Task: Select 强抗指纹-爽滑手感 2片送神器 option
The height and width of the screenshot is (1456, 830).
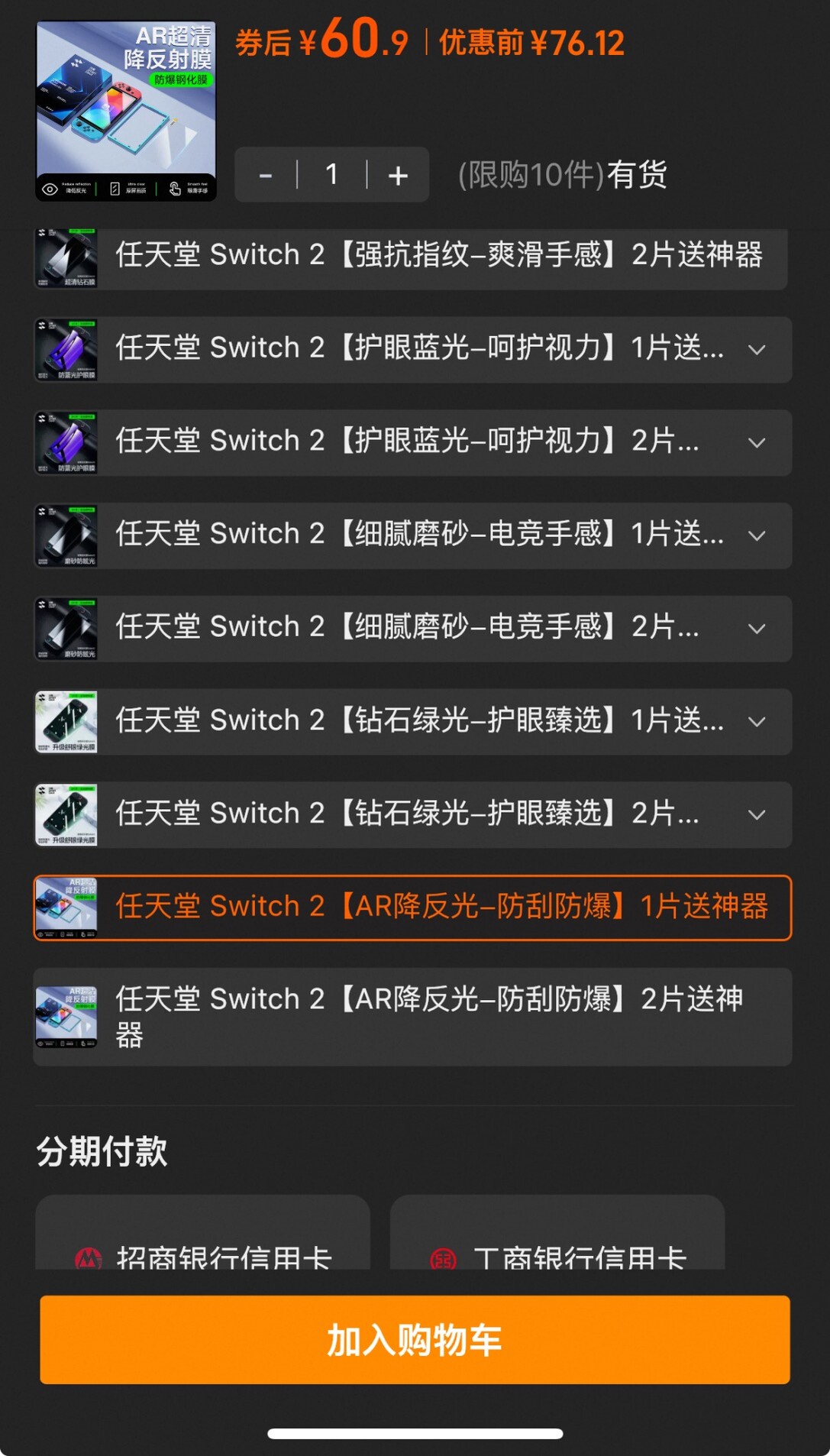Action: pyautogui.click(x=410, y=257)
